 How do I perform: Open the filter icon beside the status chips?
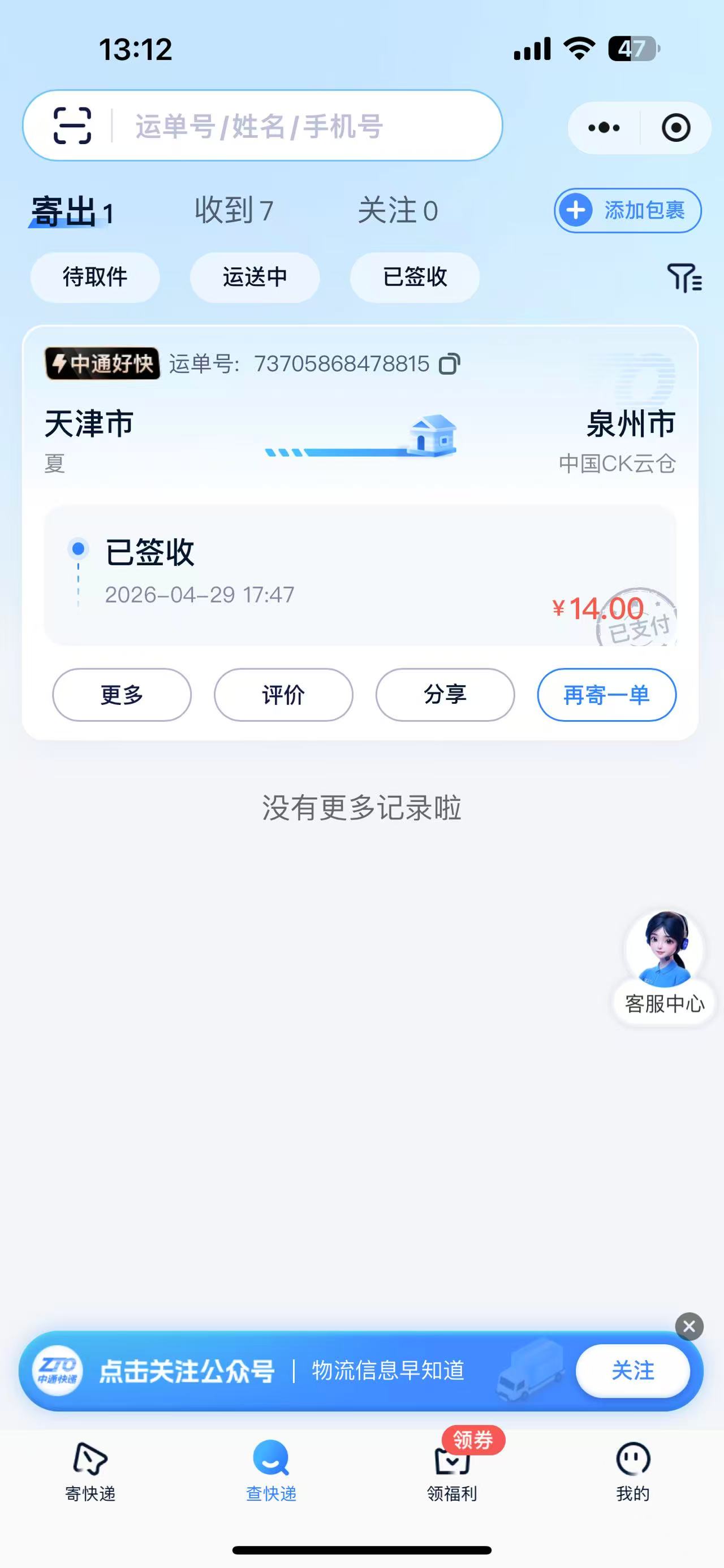(684, 278)
